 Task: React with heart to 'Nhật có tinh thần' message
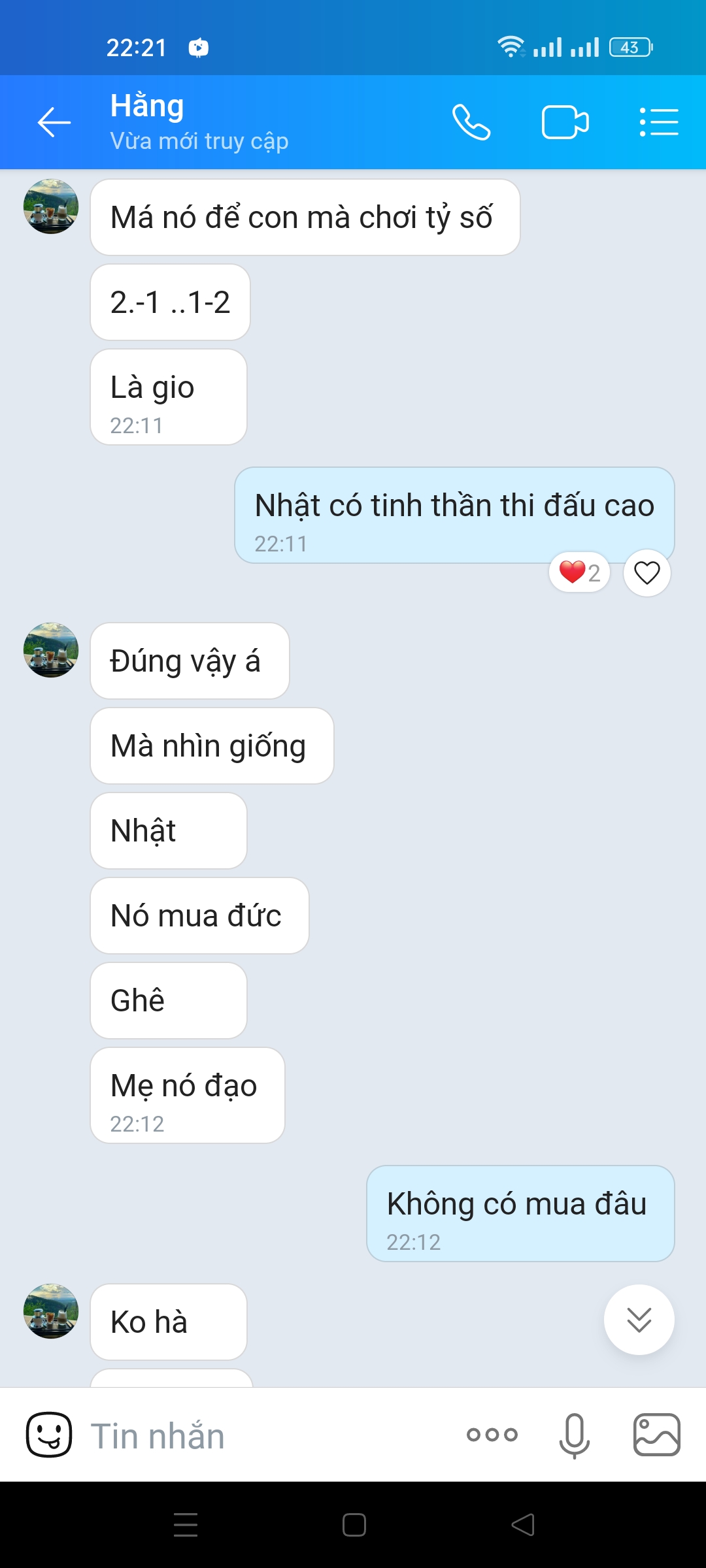(x=647, y=573)
